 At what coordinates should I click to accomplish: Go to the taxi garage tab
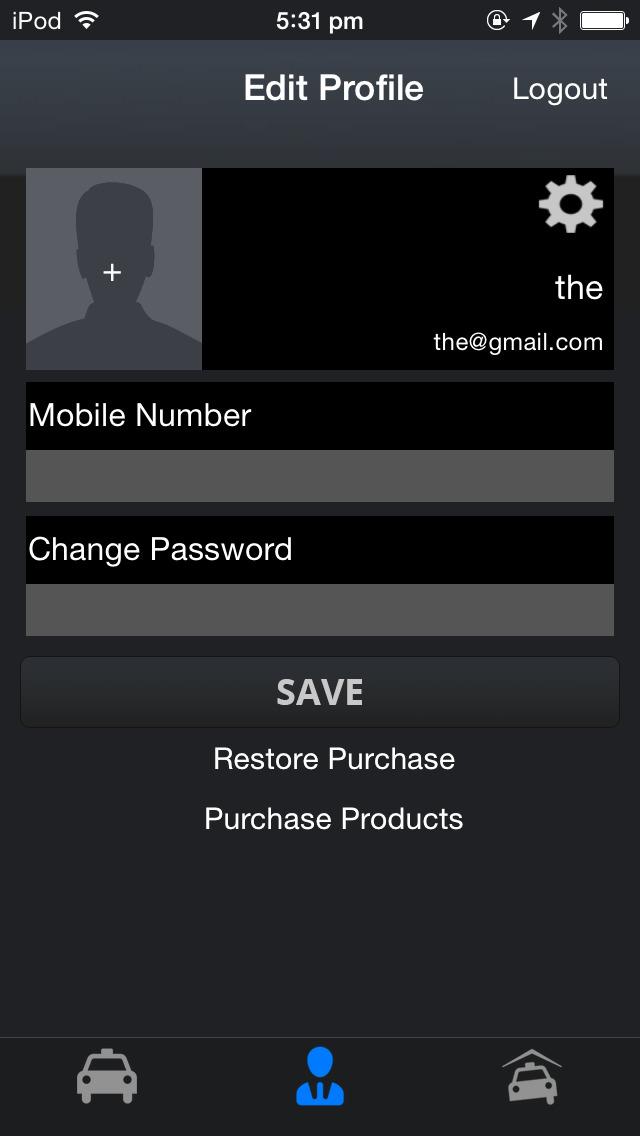point(531,1076)
